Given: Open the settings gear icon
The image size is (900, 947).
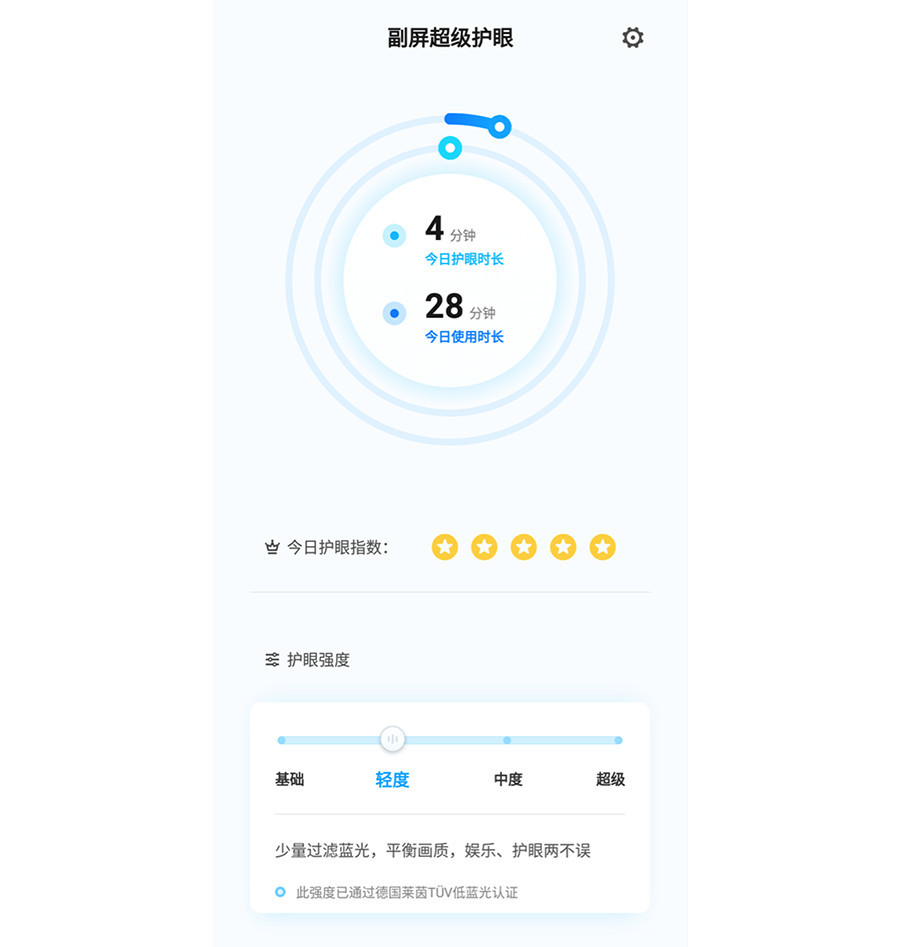Looking at the screenshot, I should pos(632,37).
